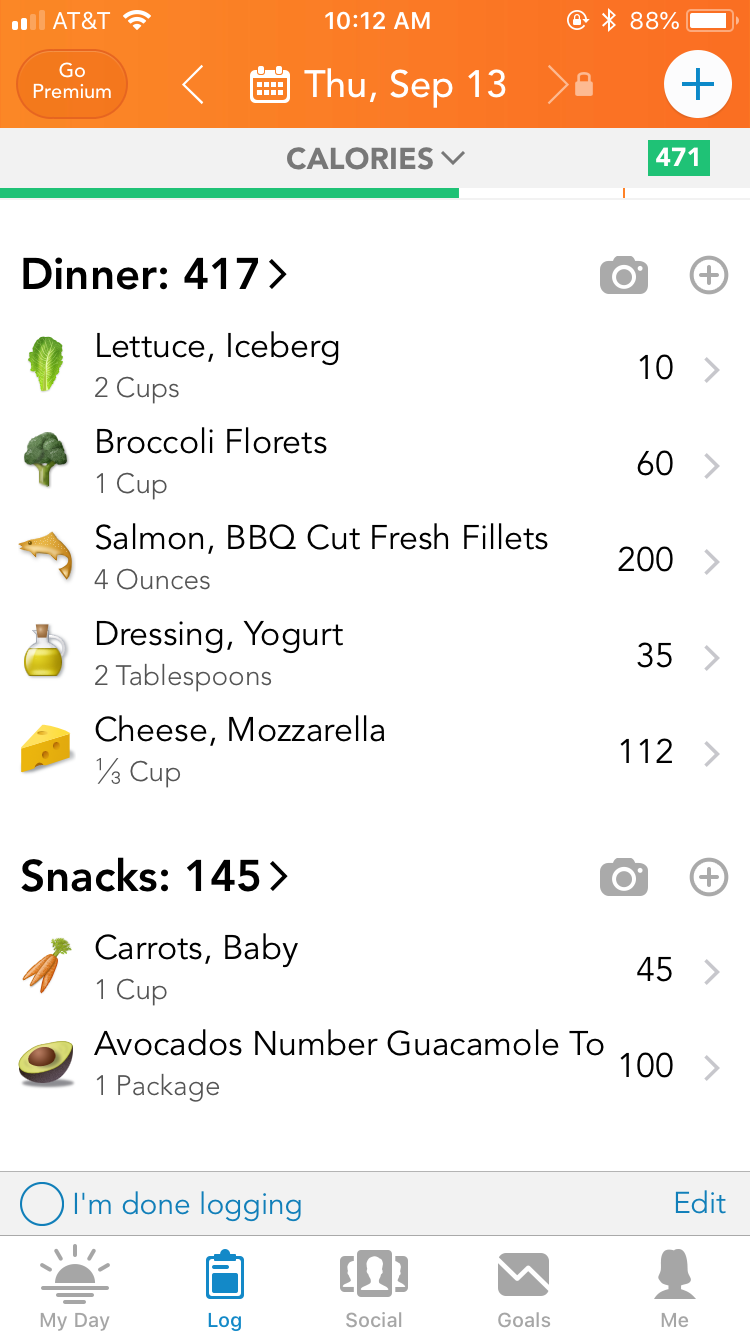The image size is (750, 1334).
Task: Open the Dinner camera icon
Action: (x=624, y=275)
